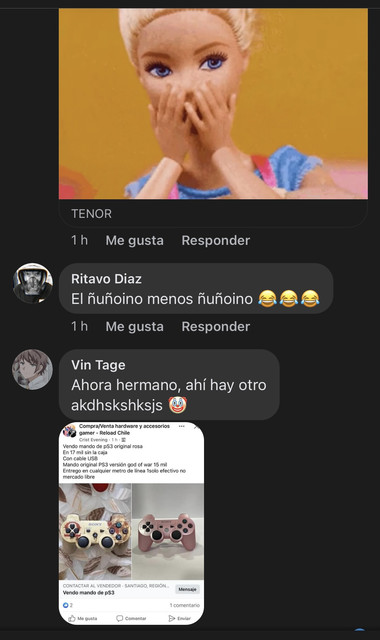This screenshot has height=640, width=380.
Task: Open Vin Tage's profile picture
Action: coord(32,369)
